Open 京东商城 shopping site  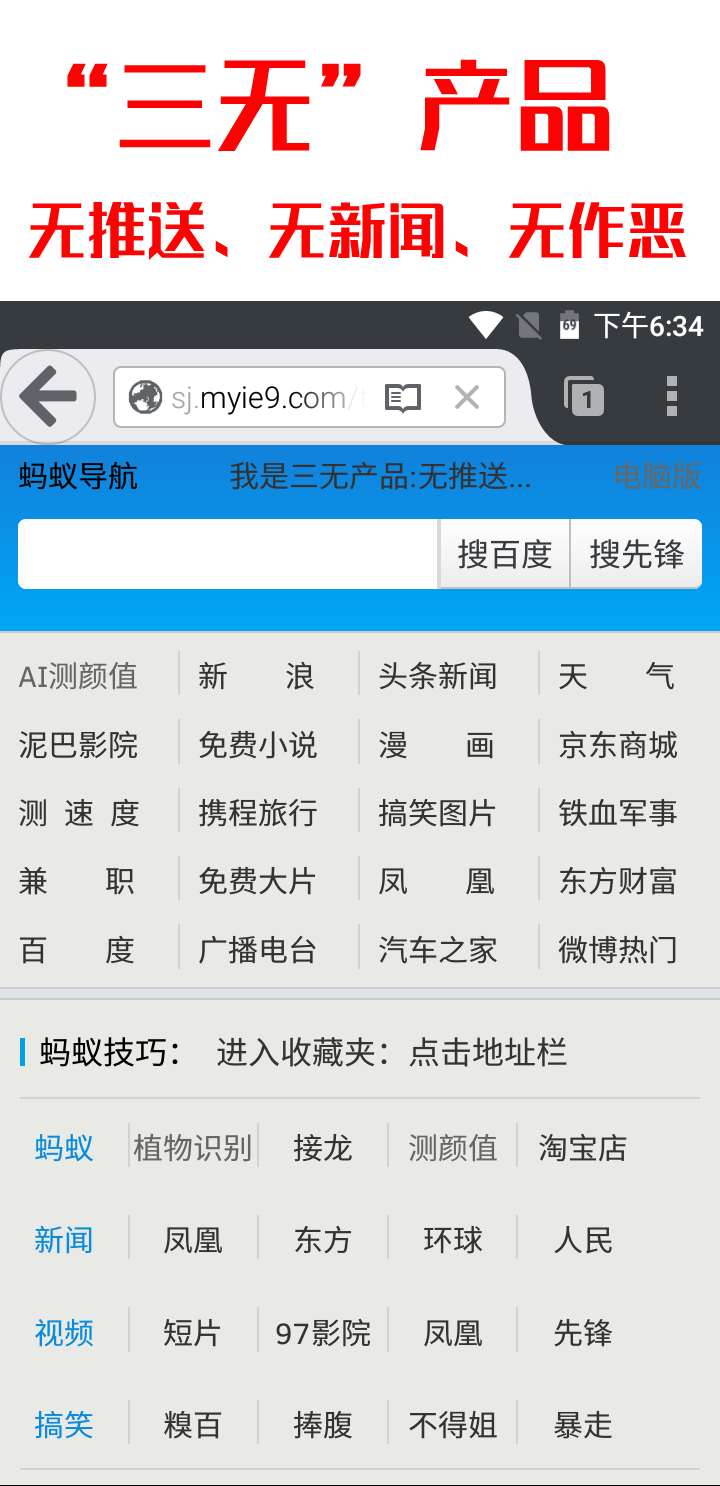click(618, 745)
